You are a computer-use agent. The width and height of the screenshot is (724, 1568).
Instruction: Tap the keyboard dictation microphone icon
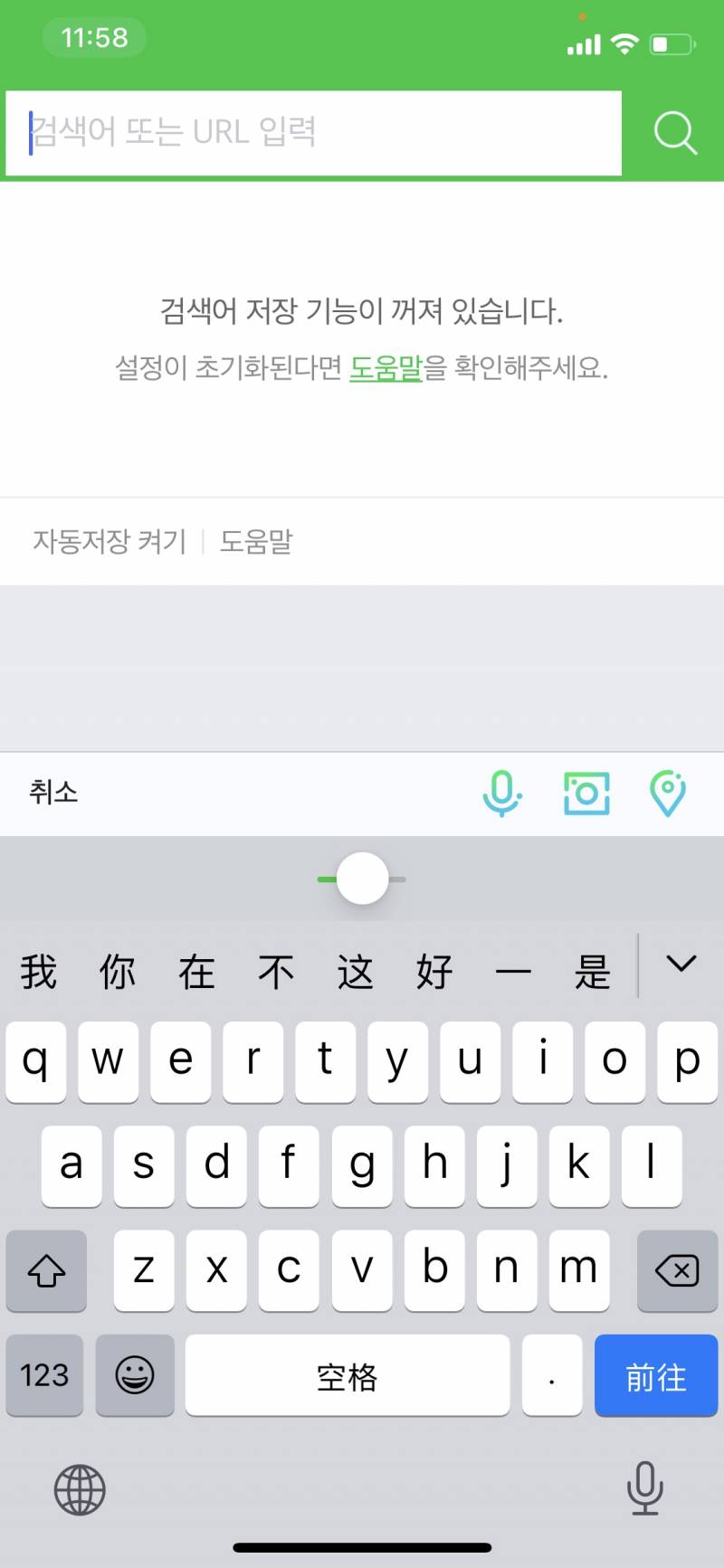pyautogui.click(x=643, y=1490)
